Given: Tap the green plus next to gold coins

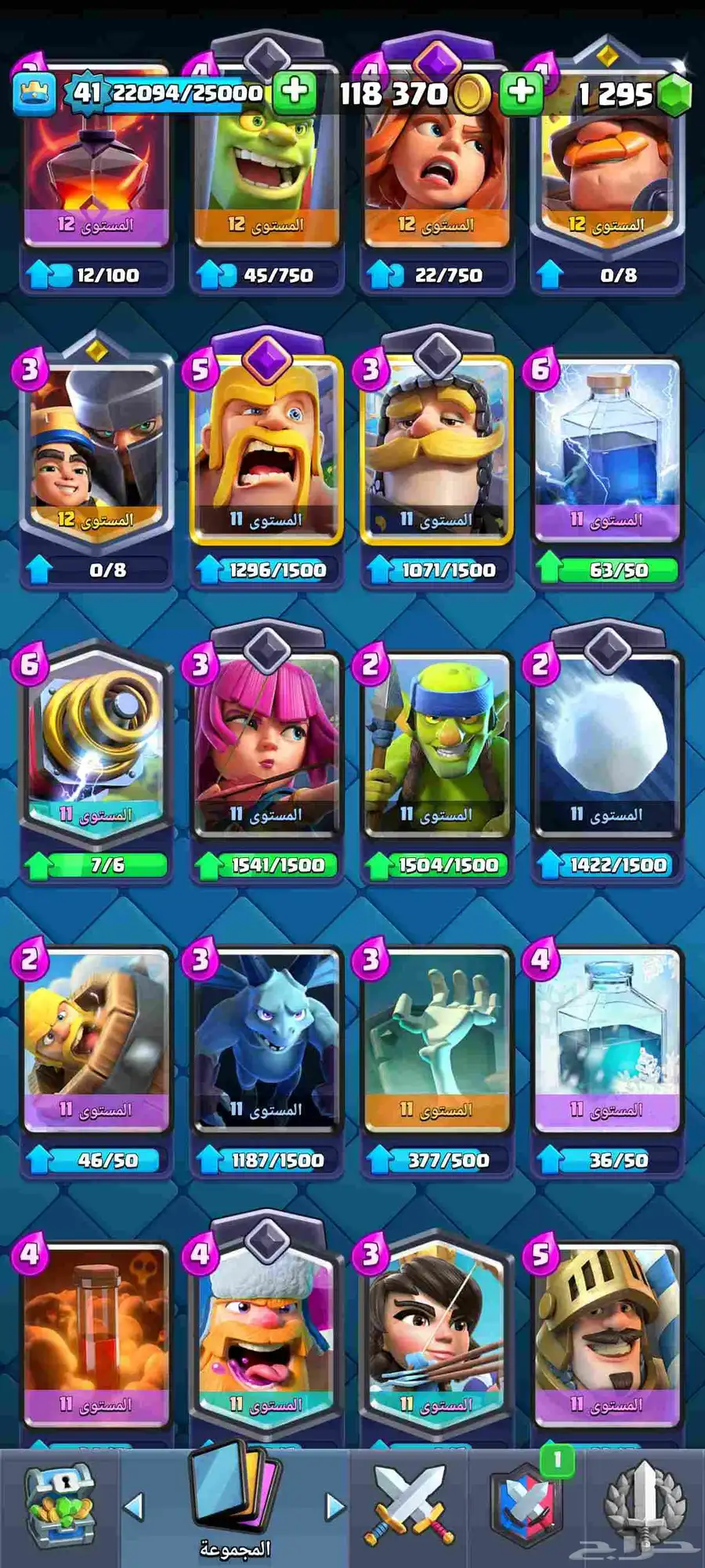Looking at the screenshot, I should click(x=521, y=92).
